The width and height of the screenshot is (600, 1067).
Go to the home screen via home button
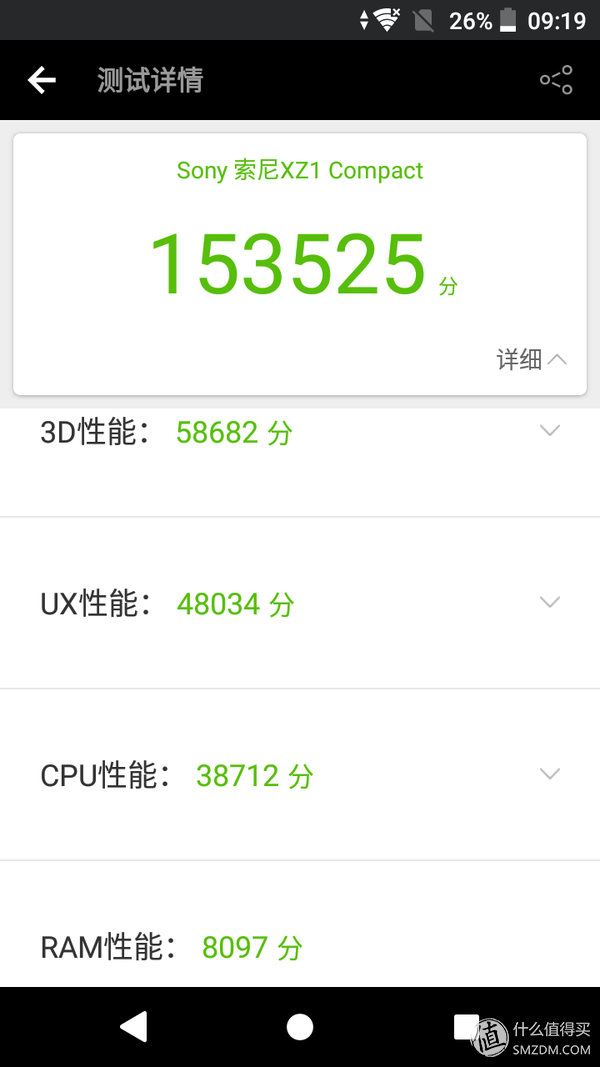300,1027
